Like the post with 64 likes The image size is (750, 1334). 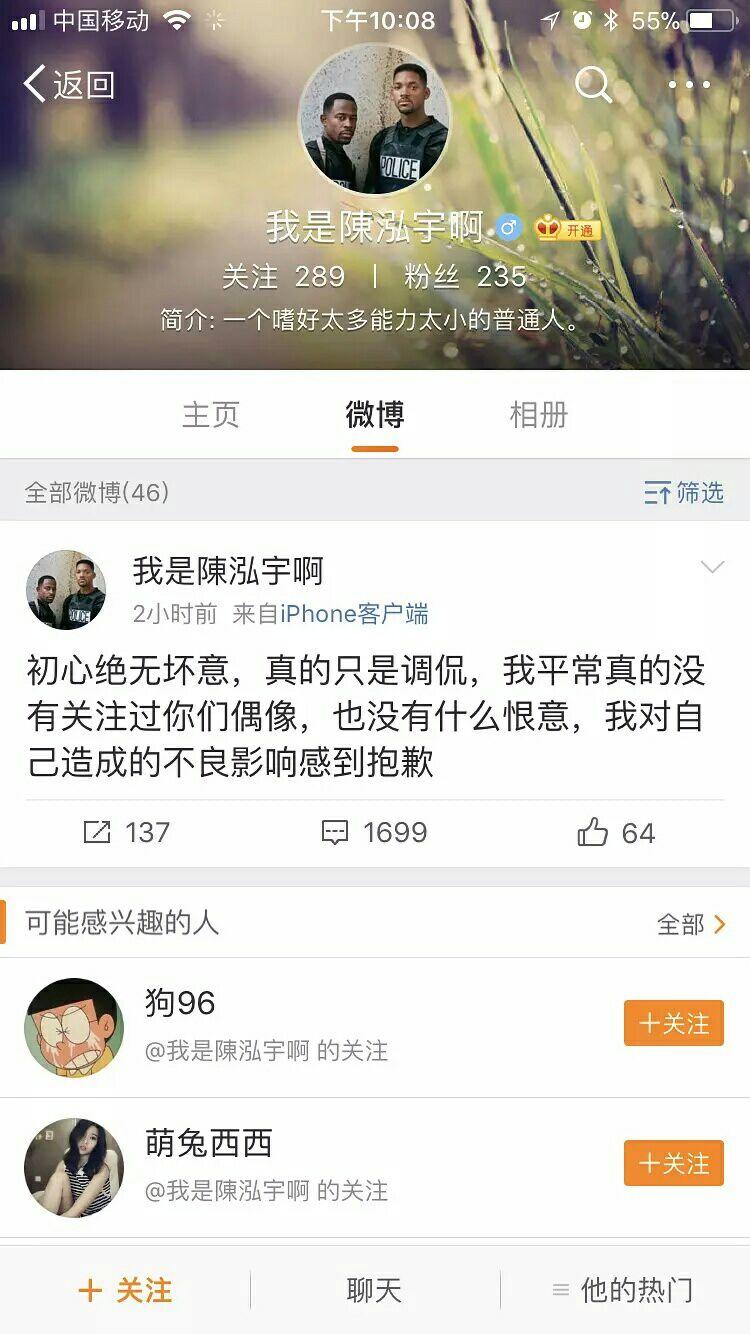point(616,832)
